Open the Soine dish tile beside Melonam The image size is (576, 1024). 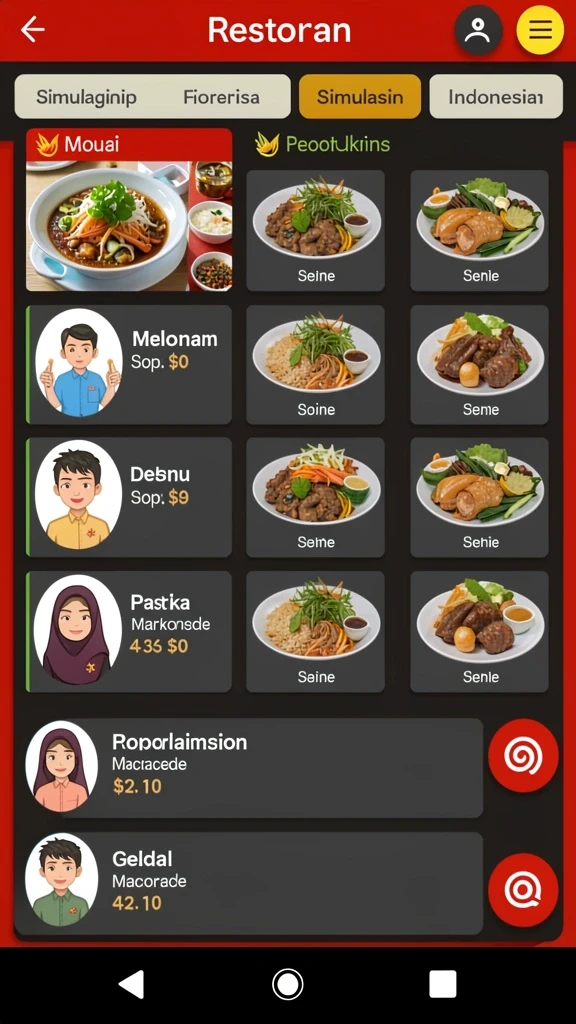click(315, 364)
